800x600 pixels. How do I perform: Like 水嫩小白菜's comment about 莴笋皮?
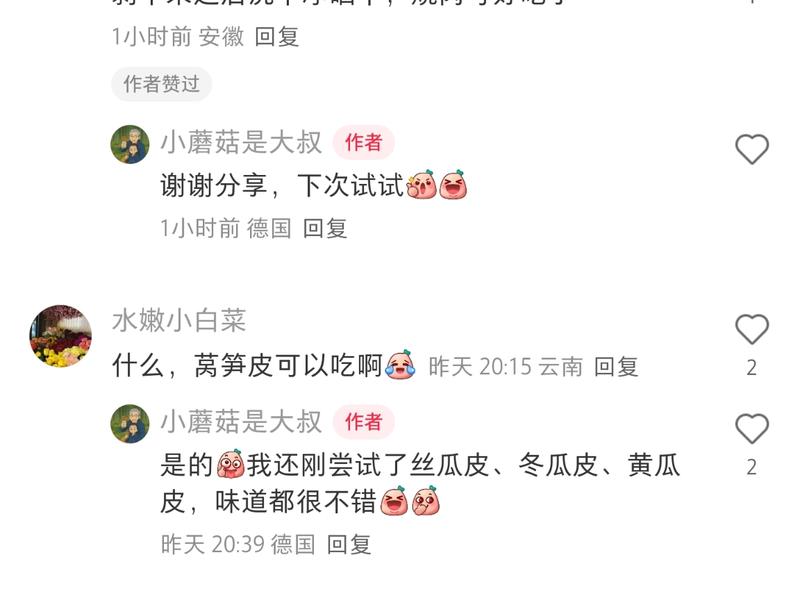tap(752, 330)
